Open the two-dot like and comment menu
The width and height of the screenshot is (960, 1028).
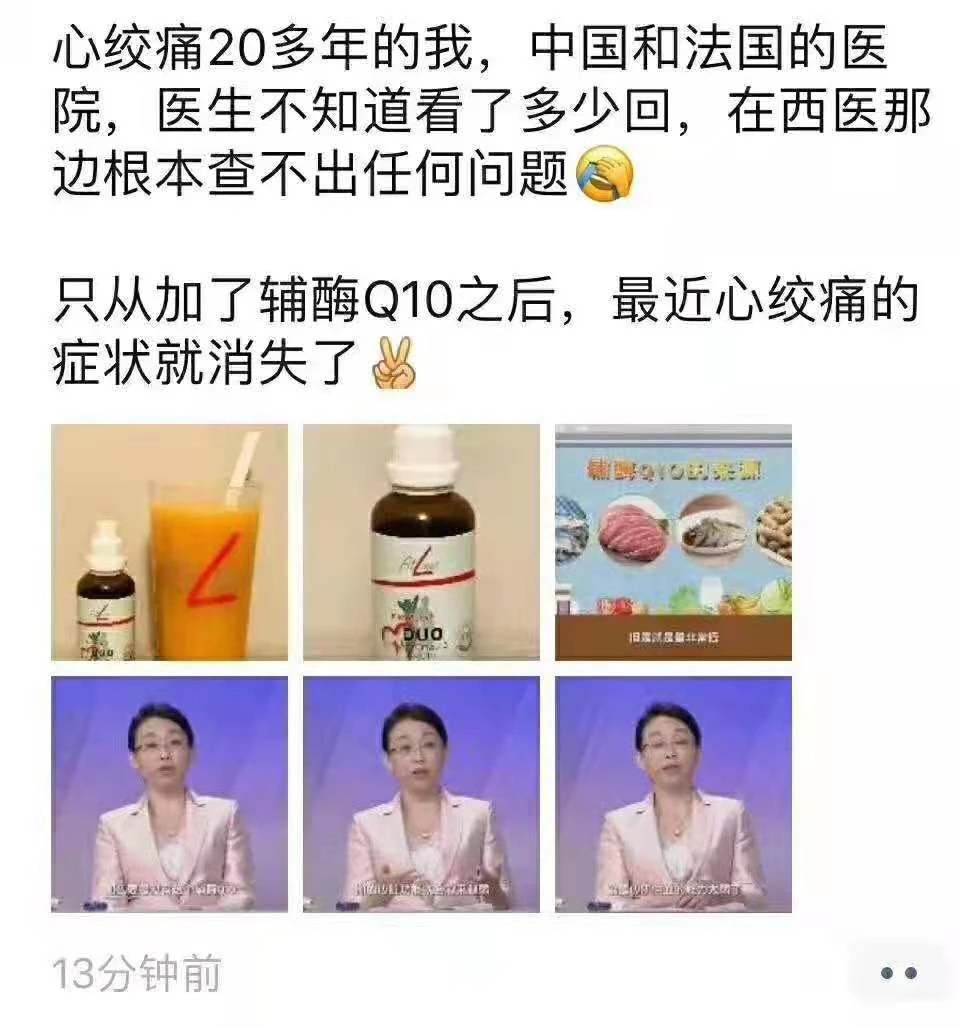coord(897,972)
